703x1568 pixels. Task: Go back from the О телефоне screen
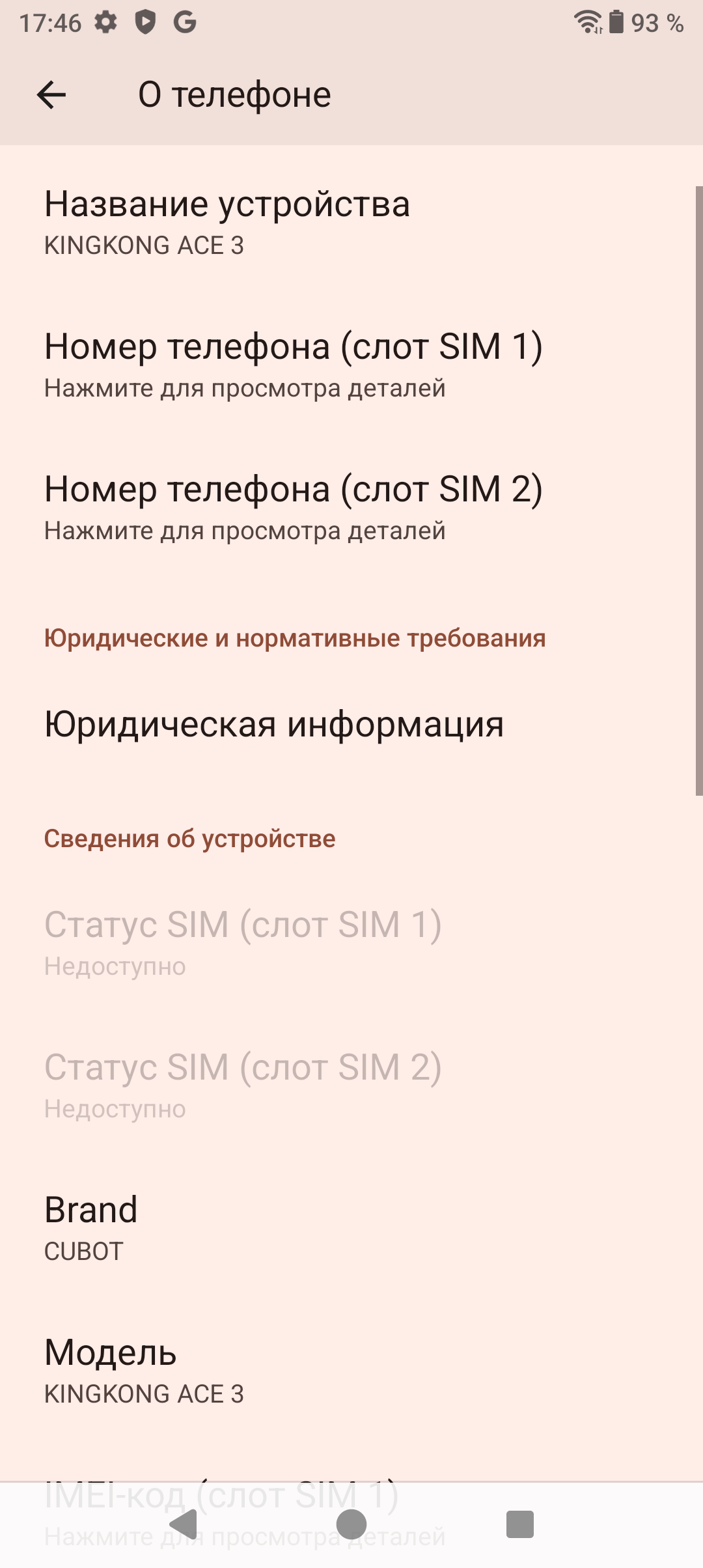click(51, 95)
